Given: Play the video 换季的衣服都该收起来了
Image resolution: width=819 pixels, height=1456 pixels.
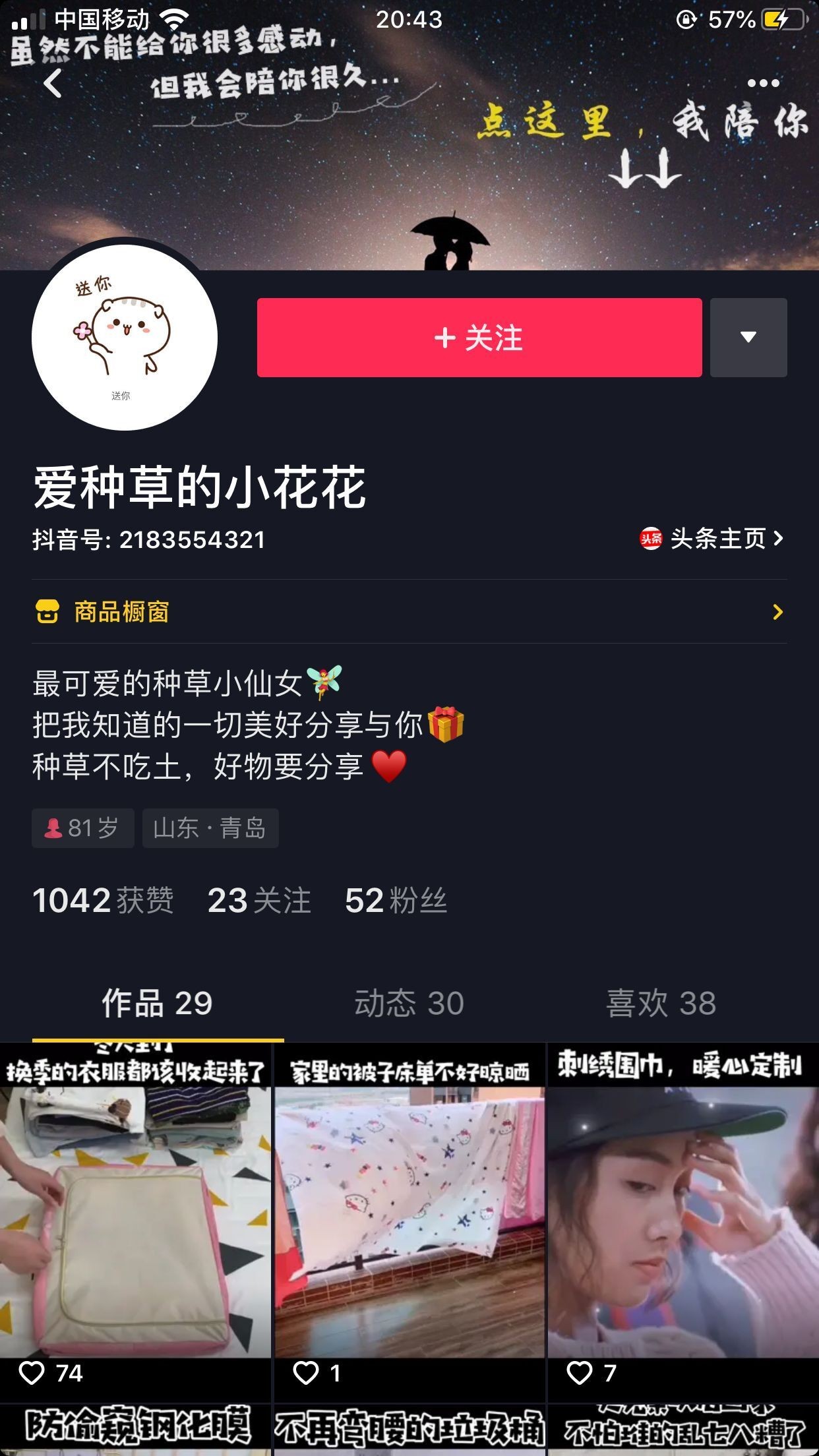Looking at the screenshot, I should tap(135, 1220).
